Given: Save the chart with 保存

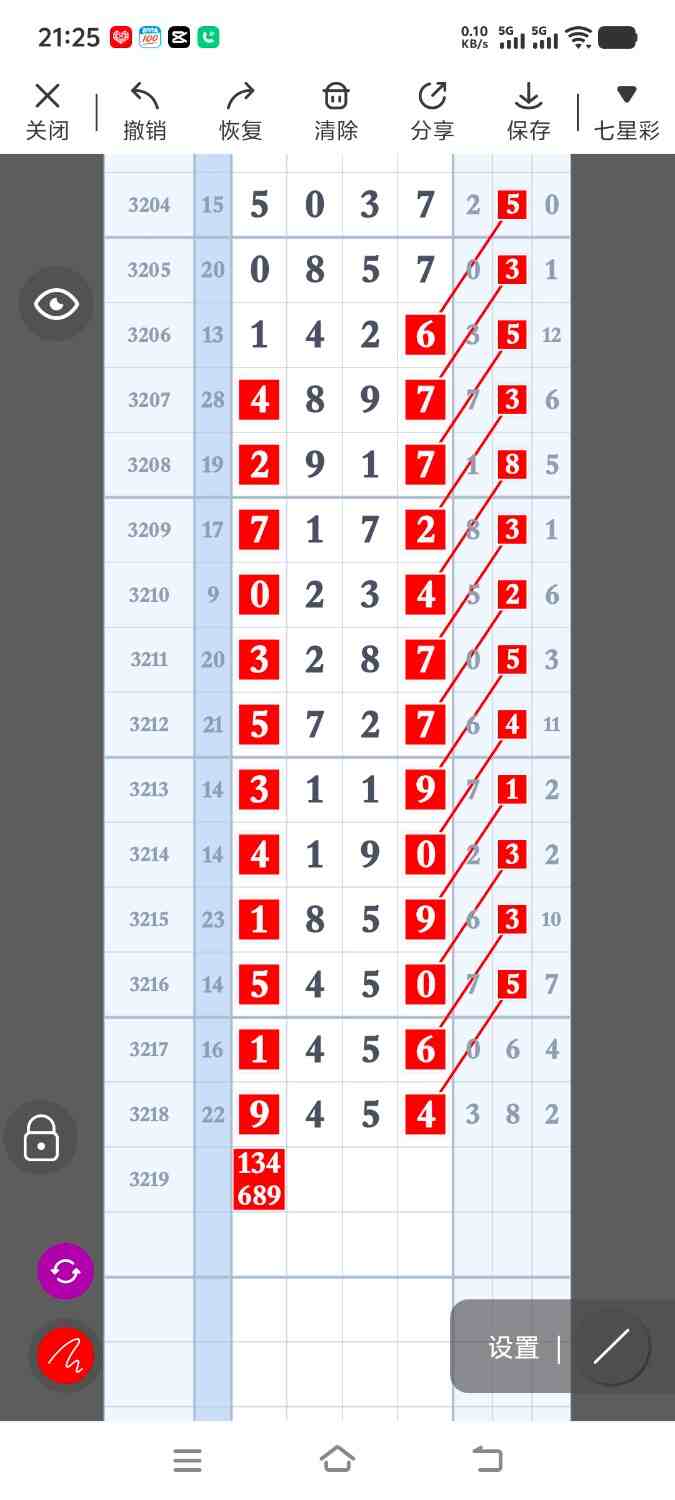Looking at the screenshot, I should pos(528,110).
